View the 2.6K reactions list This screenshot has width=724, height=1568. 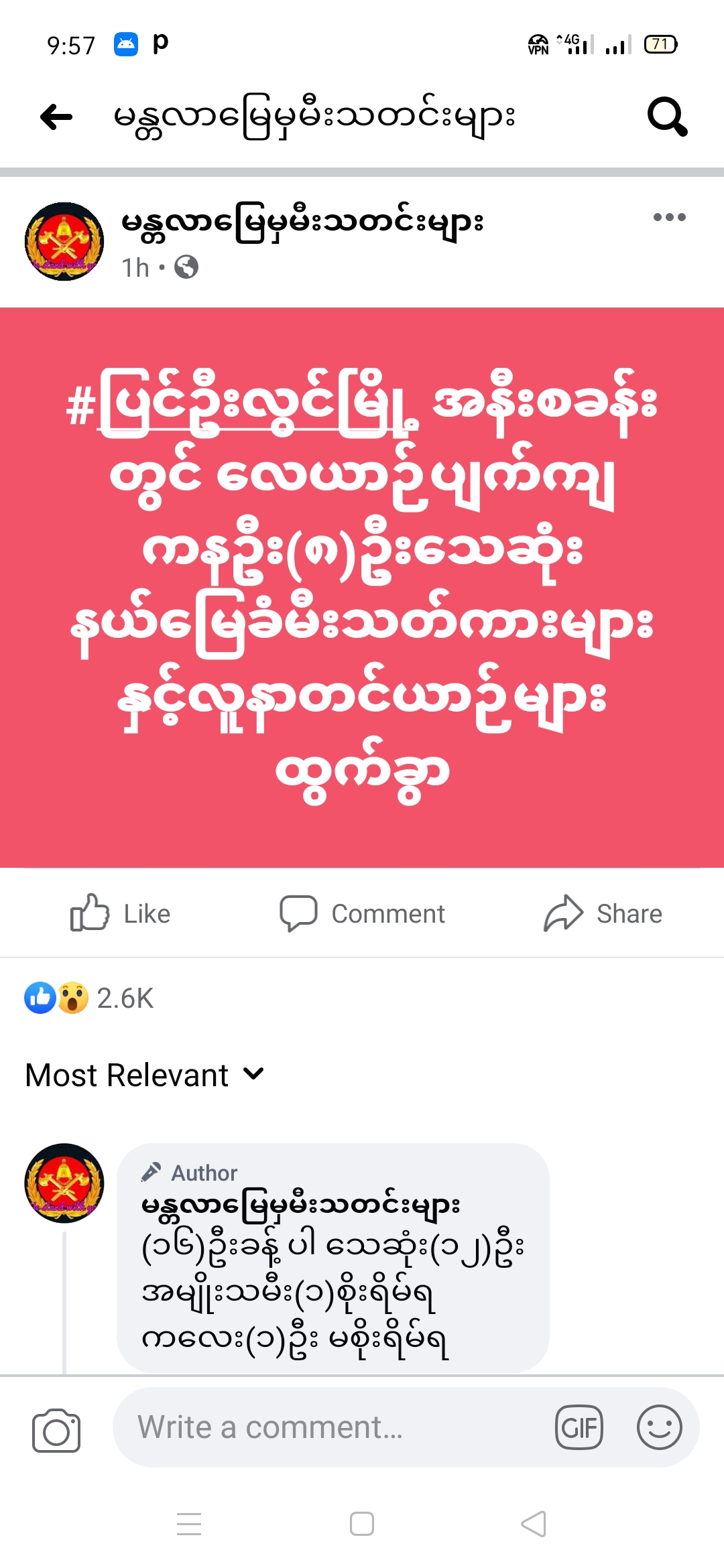click(x=89, y=998)
